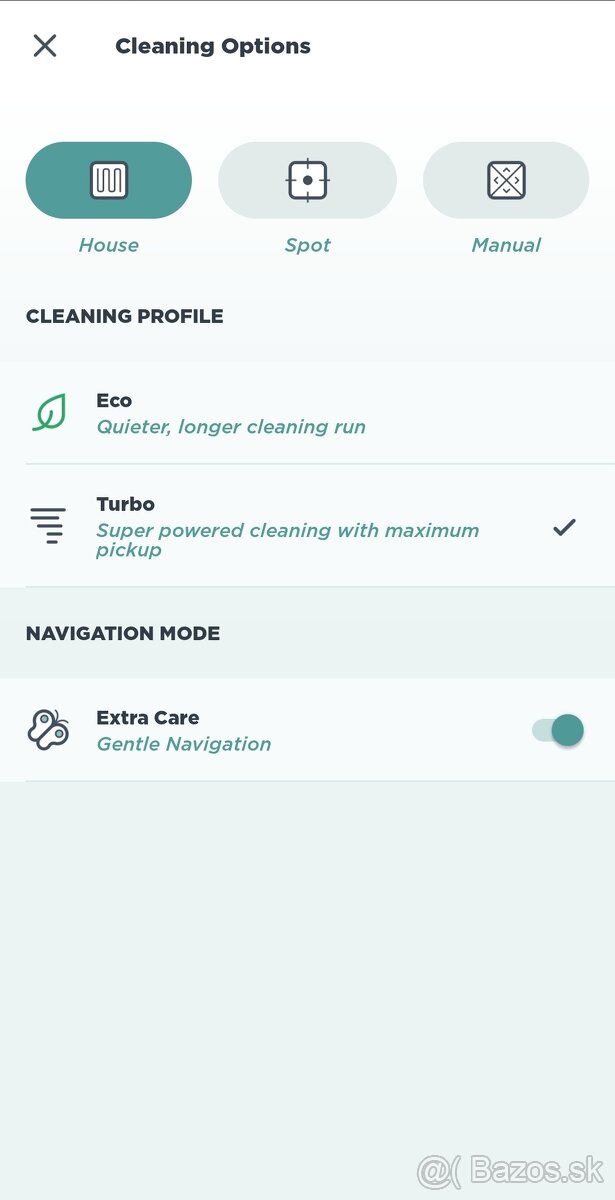
Task: Select House cleaning mode
Action: pyautogui.click(x=108, y=181)
